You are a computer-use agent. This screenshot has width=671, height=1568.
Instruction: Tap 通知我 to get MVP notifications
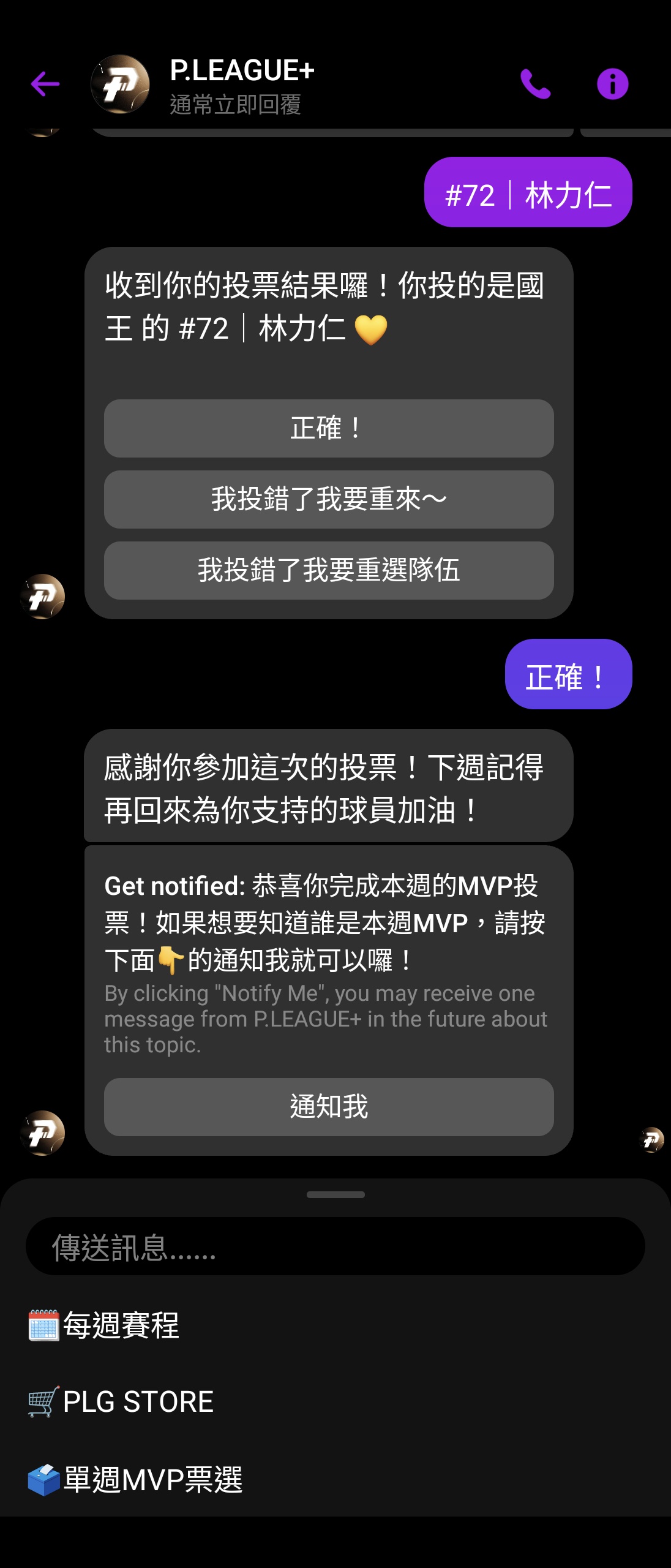click(x=329, y=1107)
